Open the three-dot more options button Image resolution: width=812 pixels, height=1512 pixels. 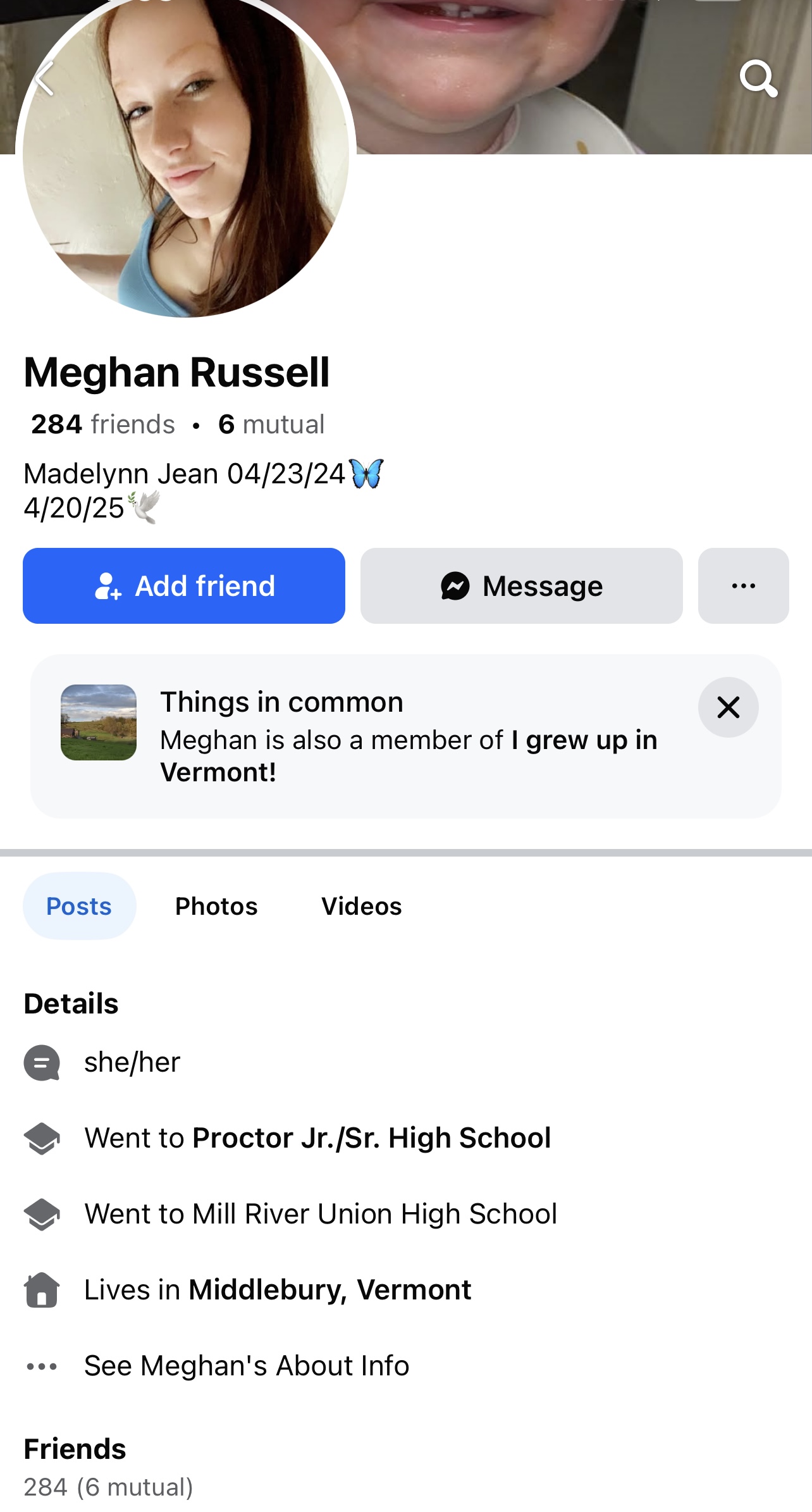click(x=744, y=586)
